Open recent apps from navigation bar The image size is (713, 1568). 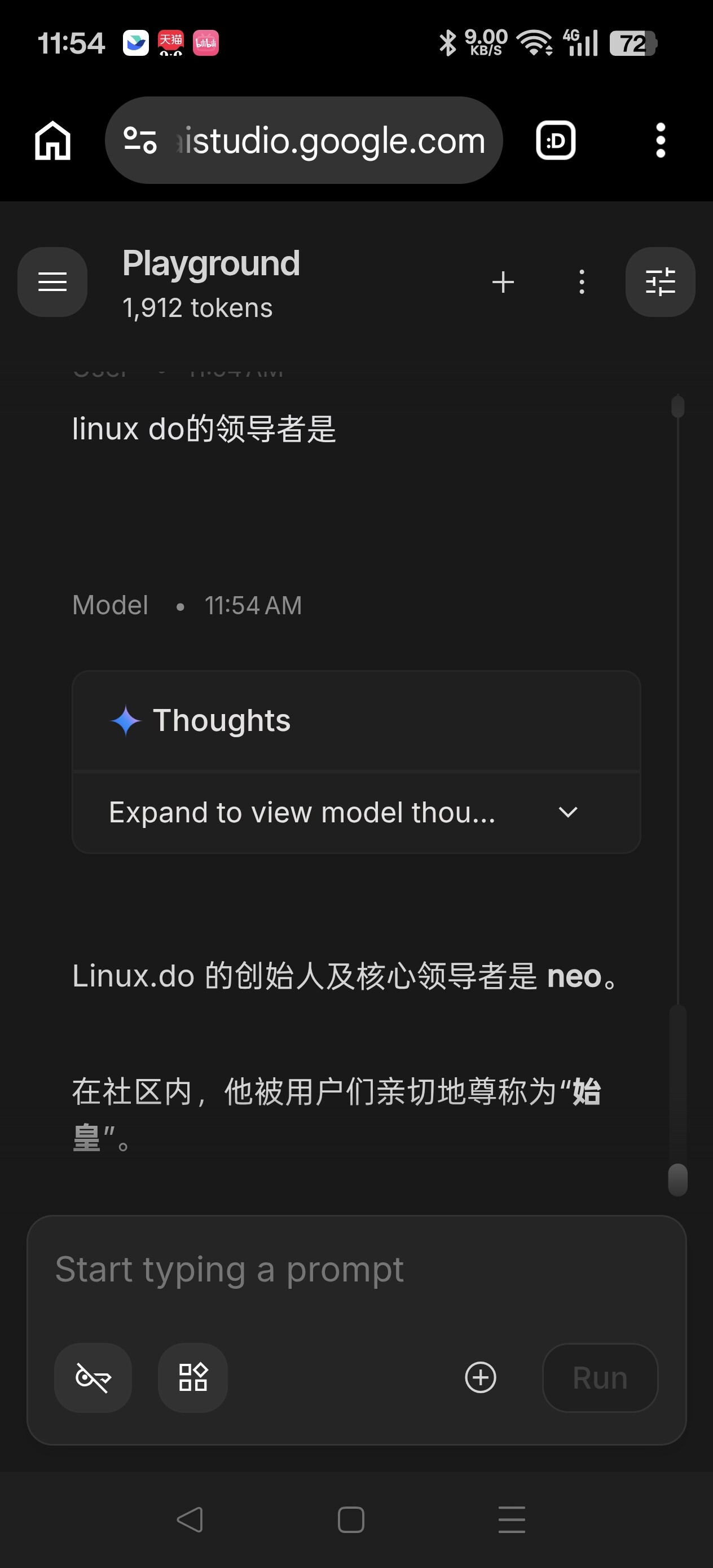(512, 1520)
